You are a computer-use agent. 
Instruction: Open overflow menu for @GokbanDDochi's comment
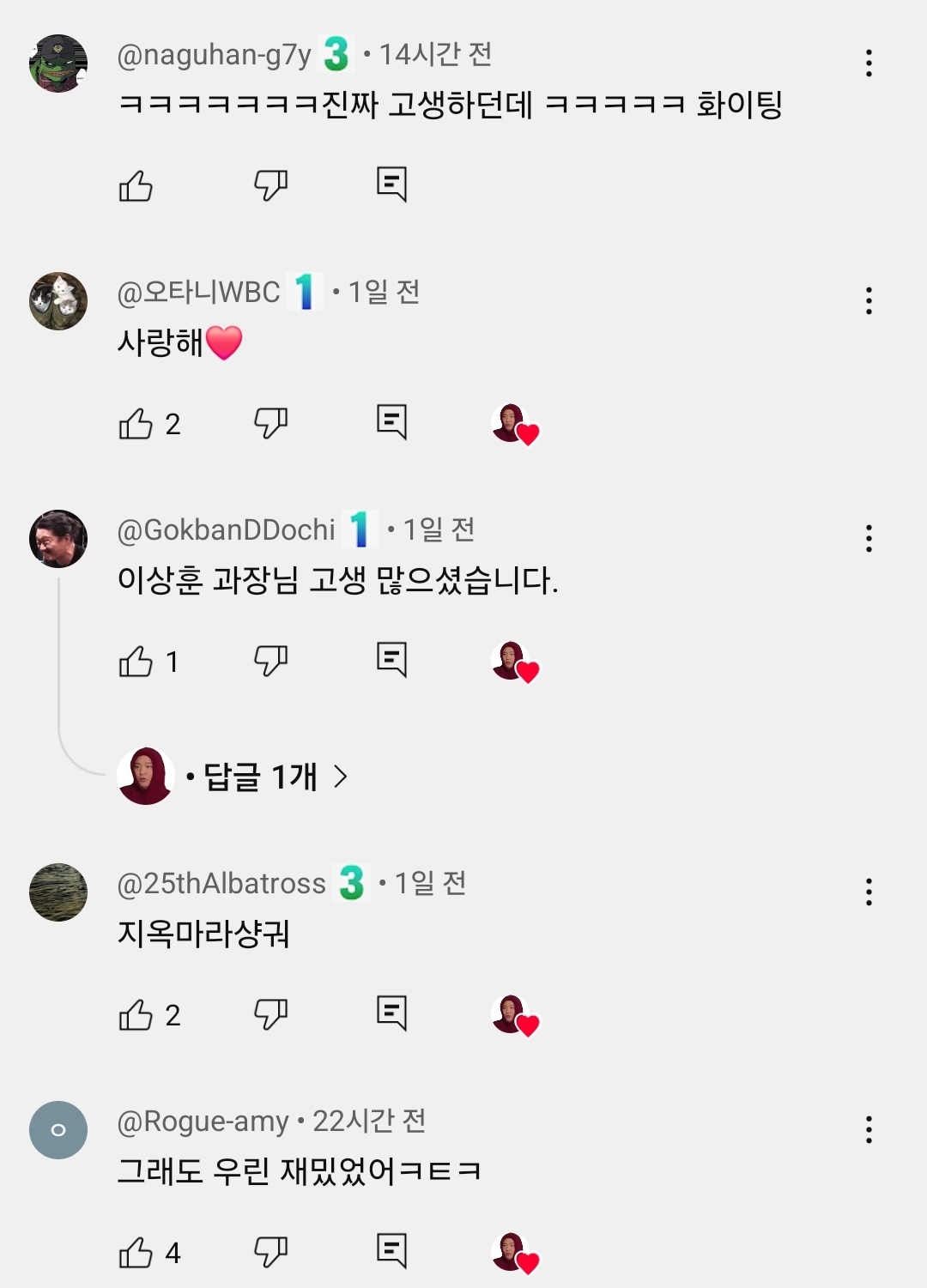(869, 538)
